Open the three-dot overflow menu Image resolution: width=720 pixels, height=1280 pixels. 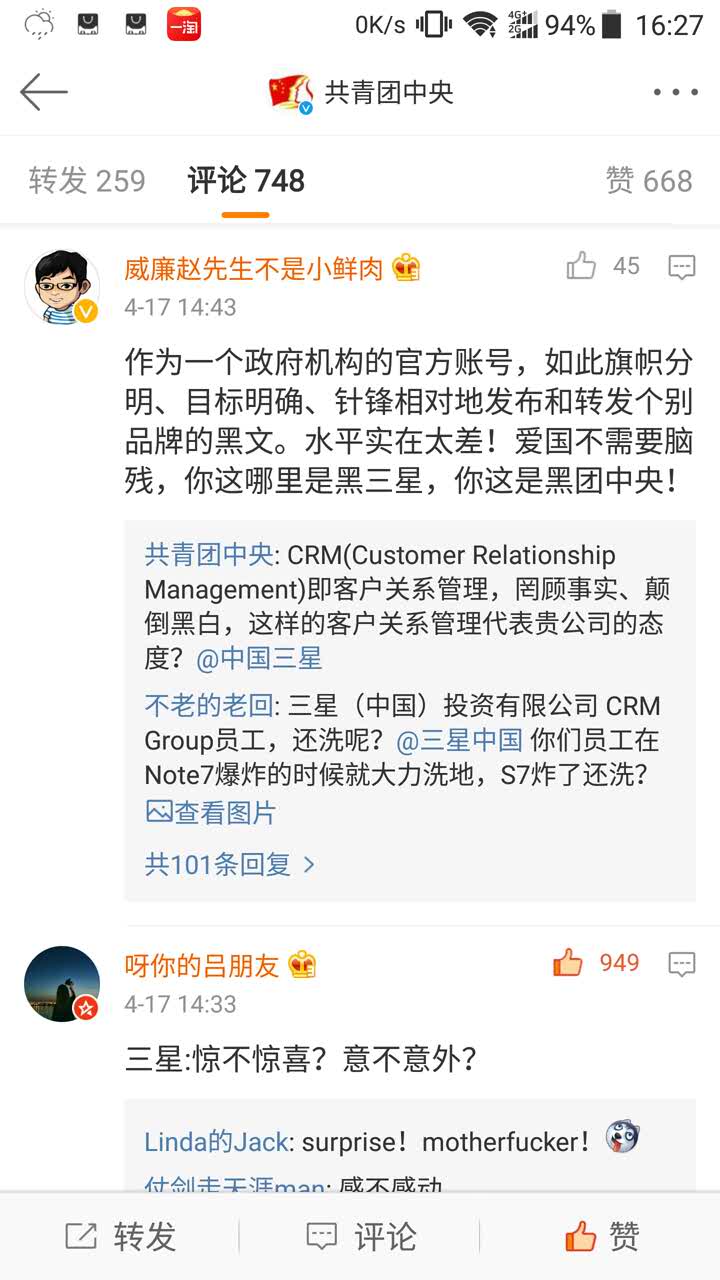(x=675, y=92)
